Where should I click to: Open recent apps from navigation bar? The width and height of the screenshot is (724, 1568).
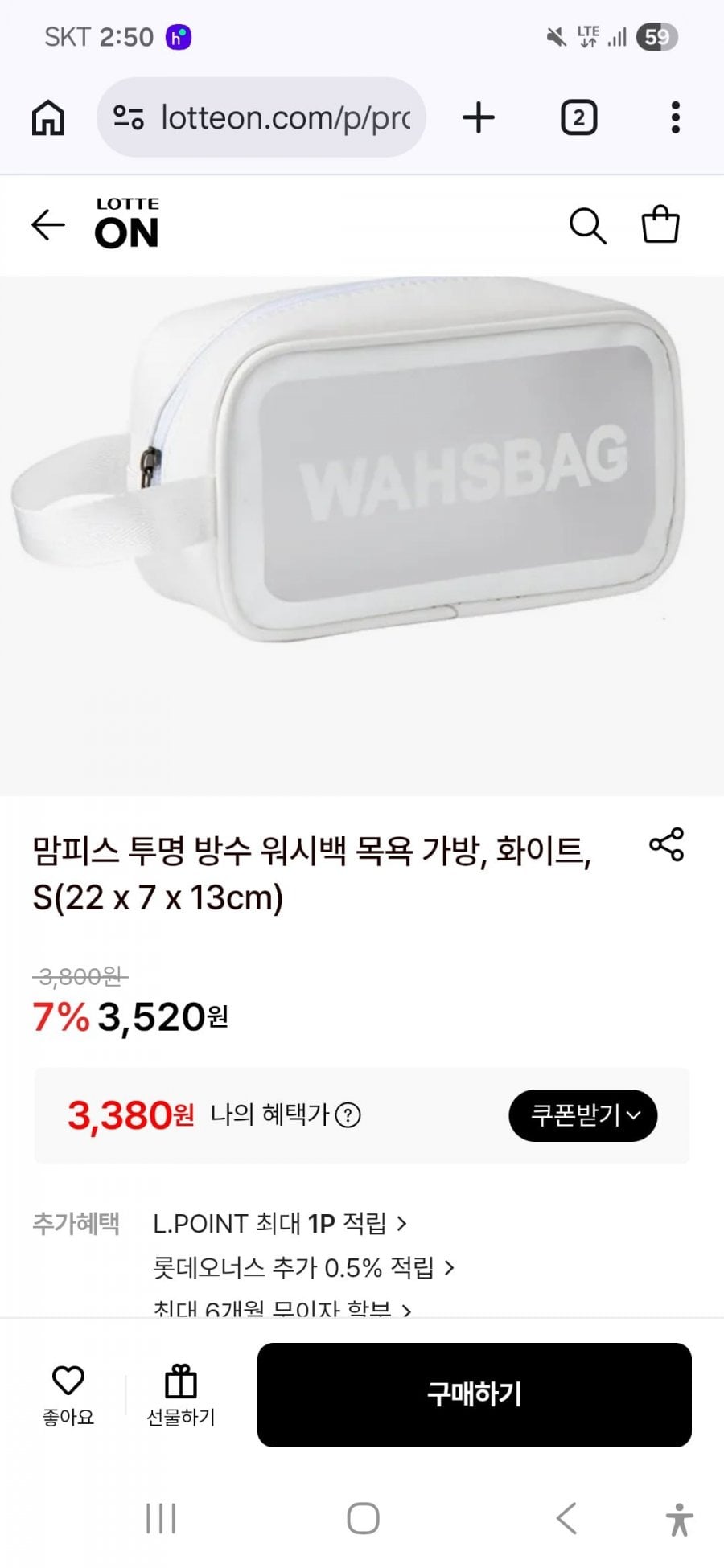[161, 1518]
